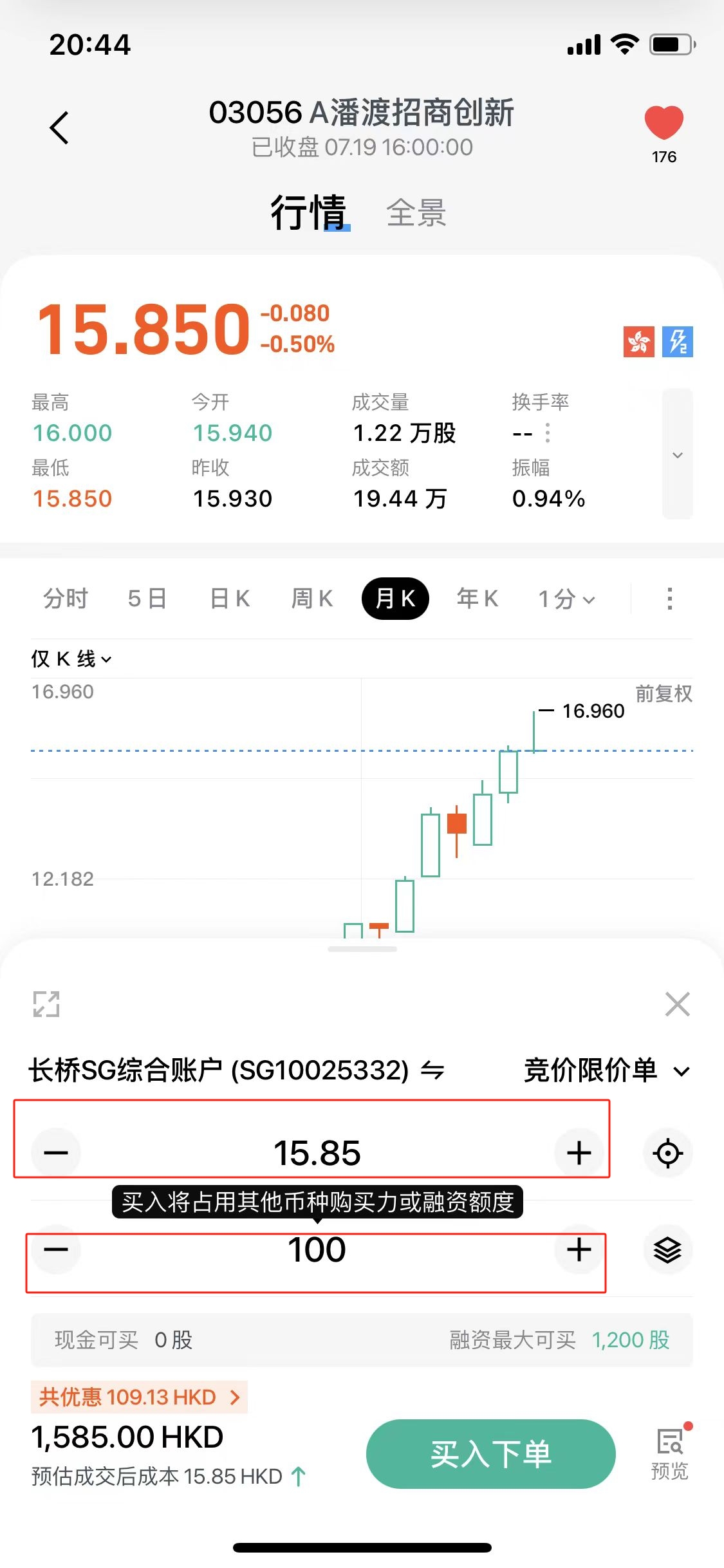Close the order panel
The height and width of the screenshot is (1568, 724).
(x=677, y=1004)
